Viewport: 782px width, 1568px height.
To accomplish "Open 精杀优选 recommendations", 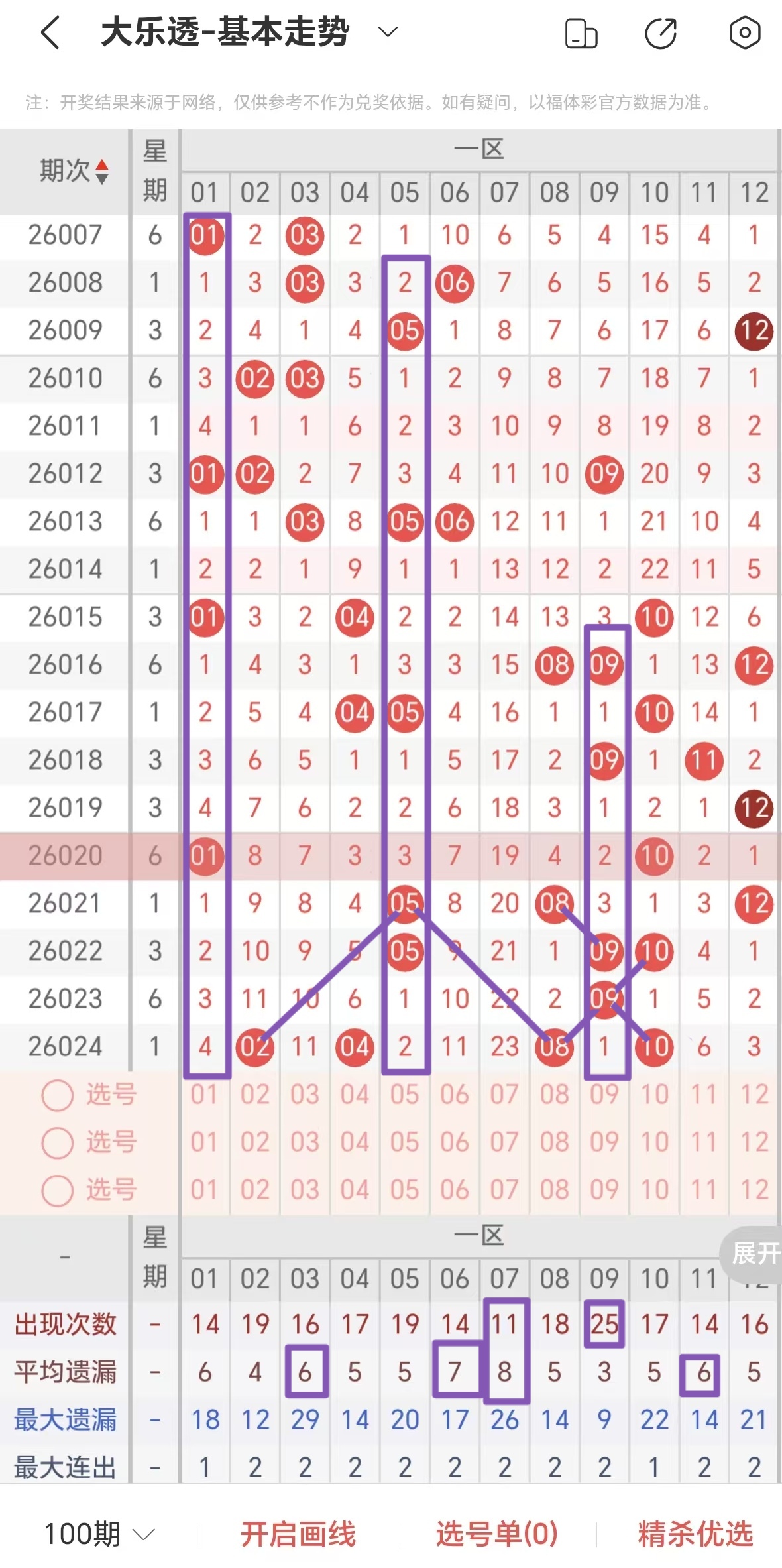I will (x=695, y=1534).
